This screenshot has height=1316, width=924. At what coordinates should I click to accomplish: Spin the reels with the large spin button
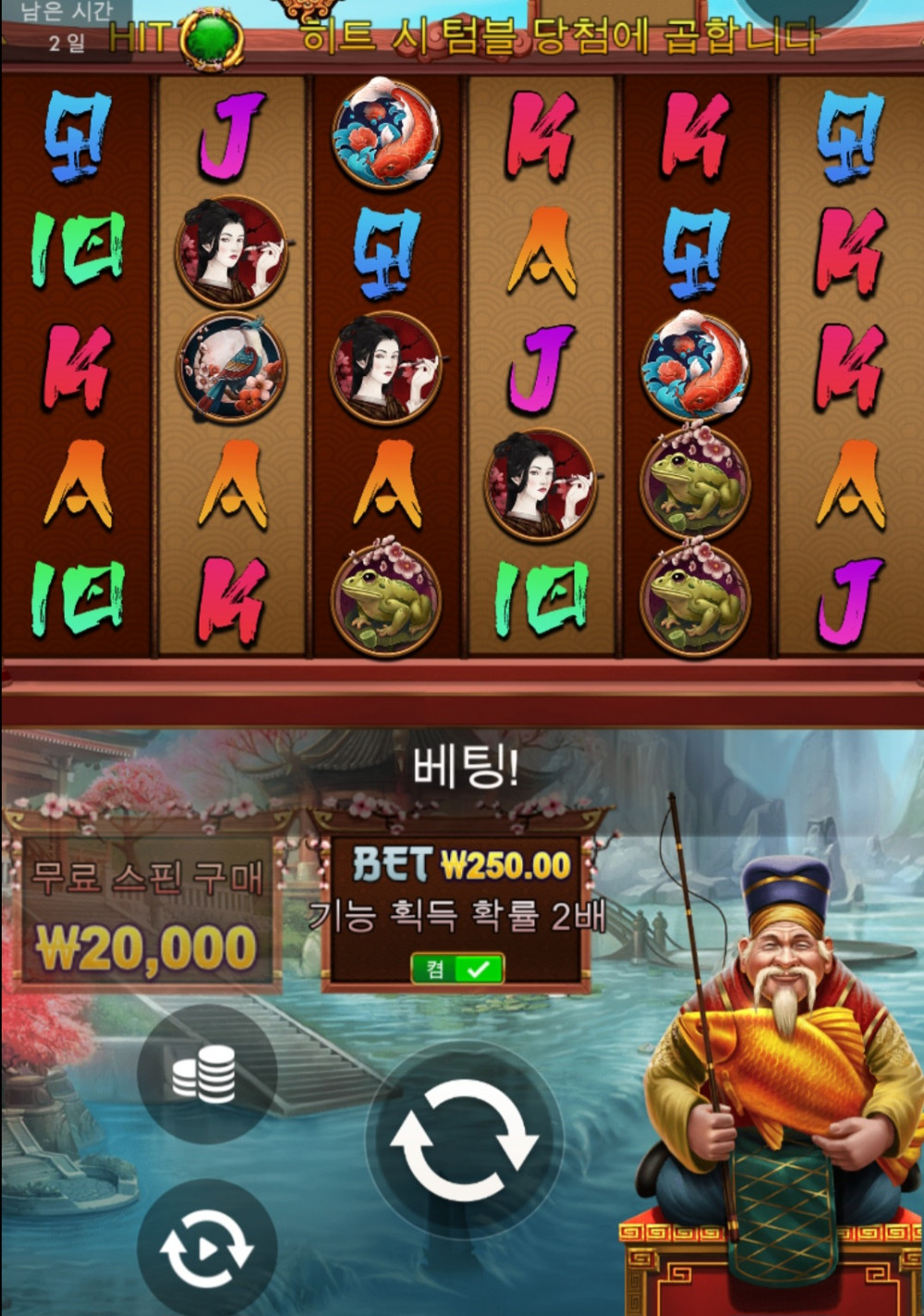pos(464,1138)
